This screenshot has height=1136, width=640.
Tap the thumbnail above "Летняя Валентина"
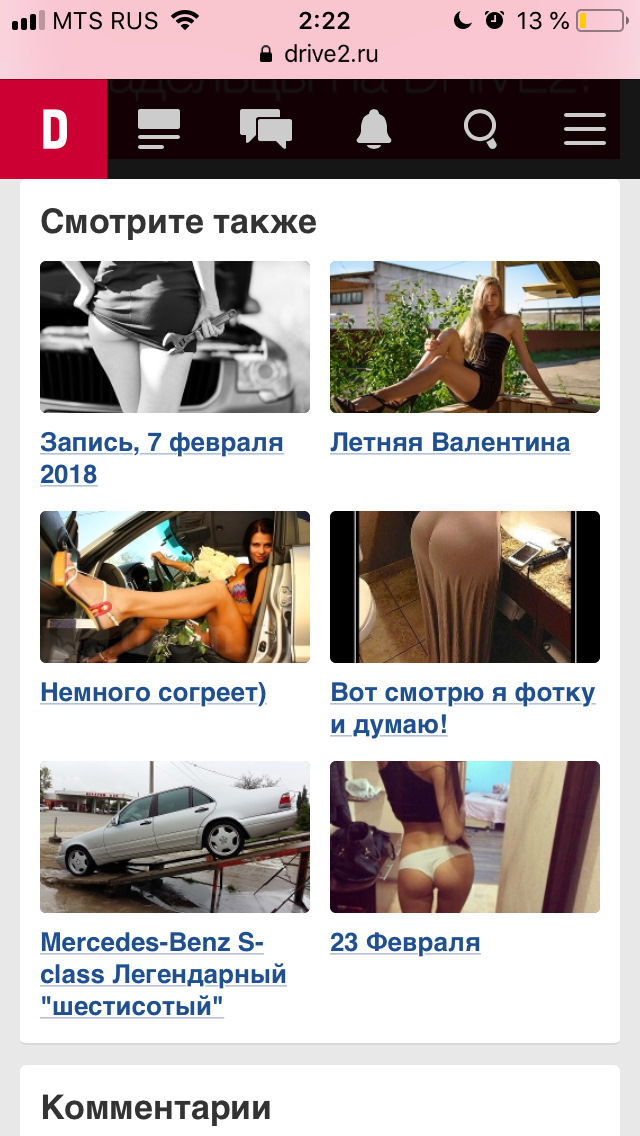click(x=465, y=337)
